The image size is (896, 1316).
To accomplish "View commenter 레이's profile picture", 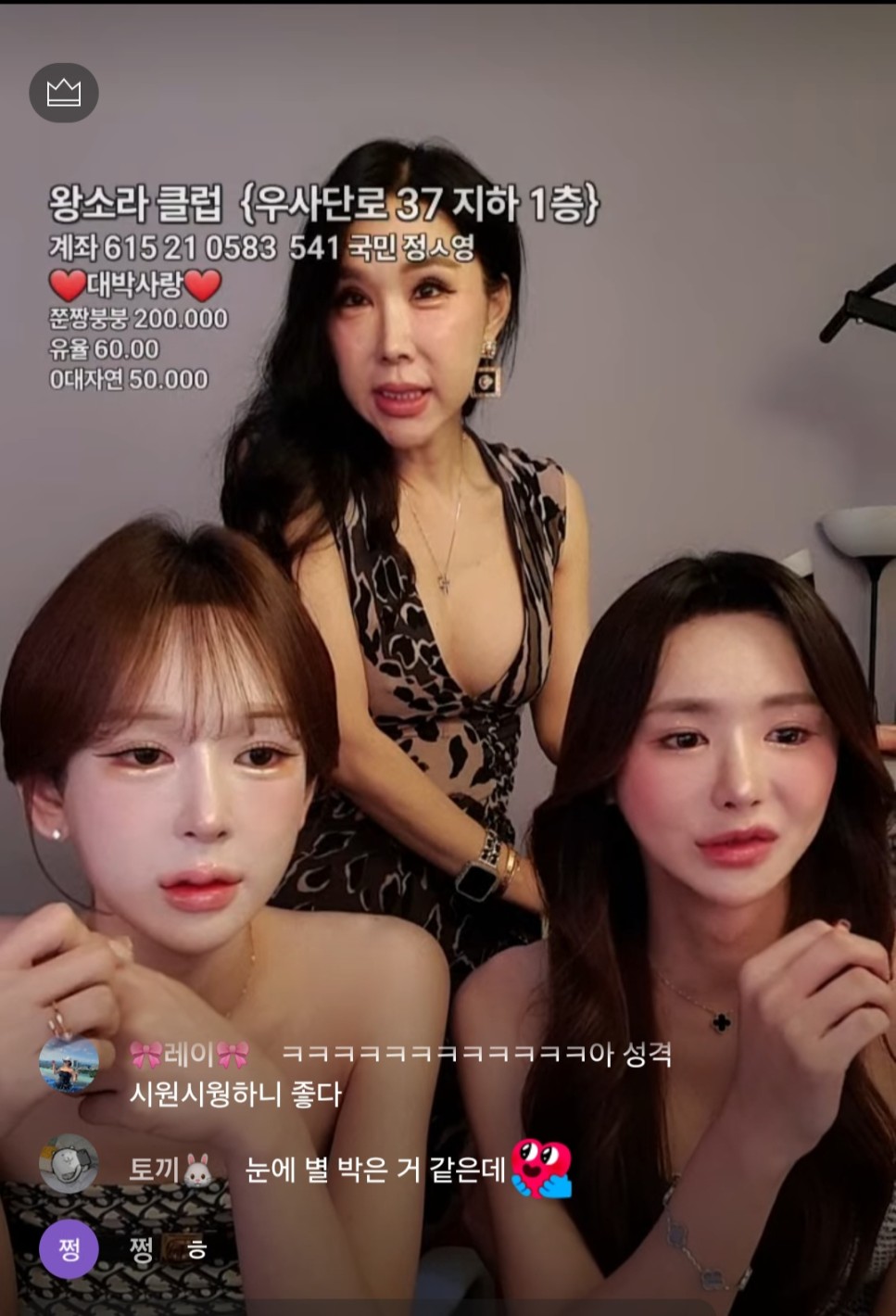I will click(x=69, y=1067).
